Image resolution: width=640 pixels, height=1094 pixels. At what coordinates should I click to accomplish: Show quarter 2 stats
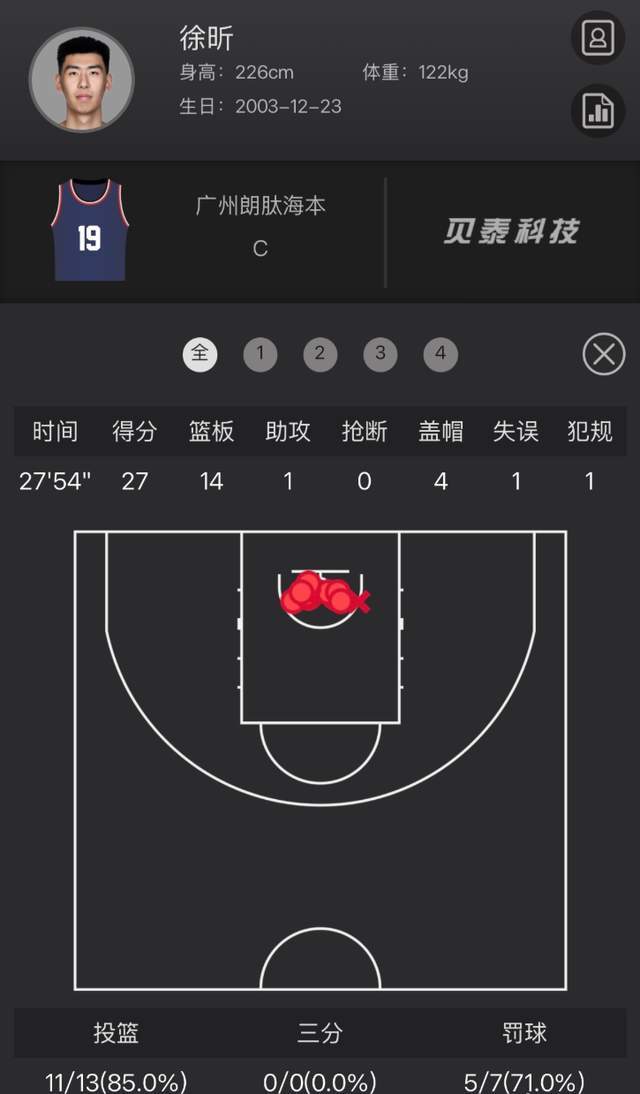point(320,353)
